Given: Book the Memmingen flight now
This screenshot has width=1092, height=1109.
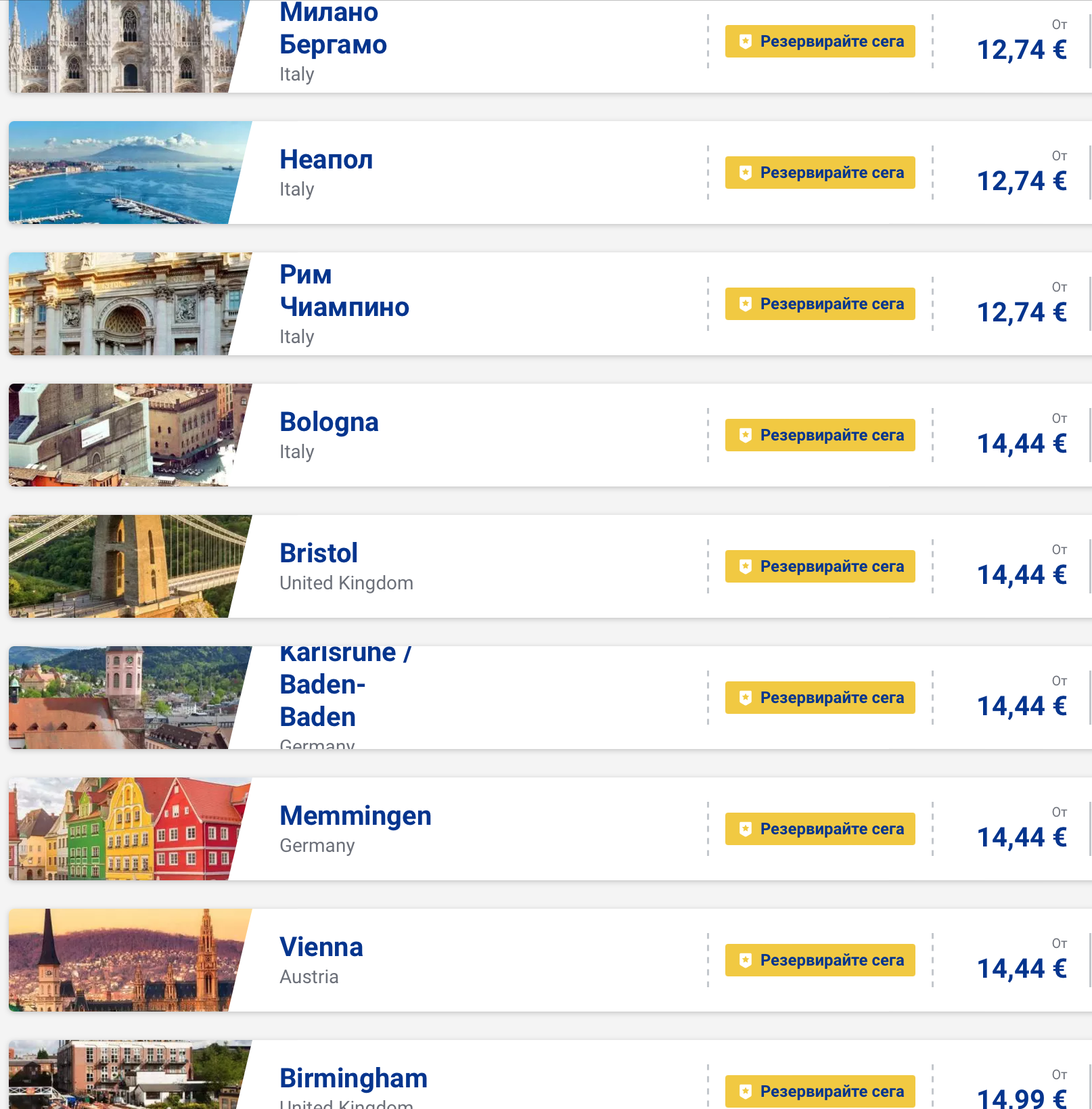Looking at the screenshot, I should 819,829.
